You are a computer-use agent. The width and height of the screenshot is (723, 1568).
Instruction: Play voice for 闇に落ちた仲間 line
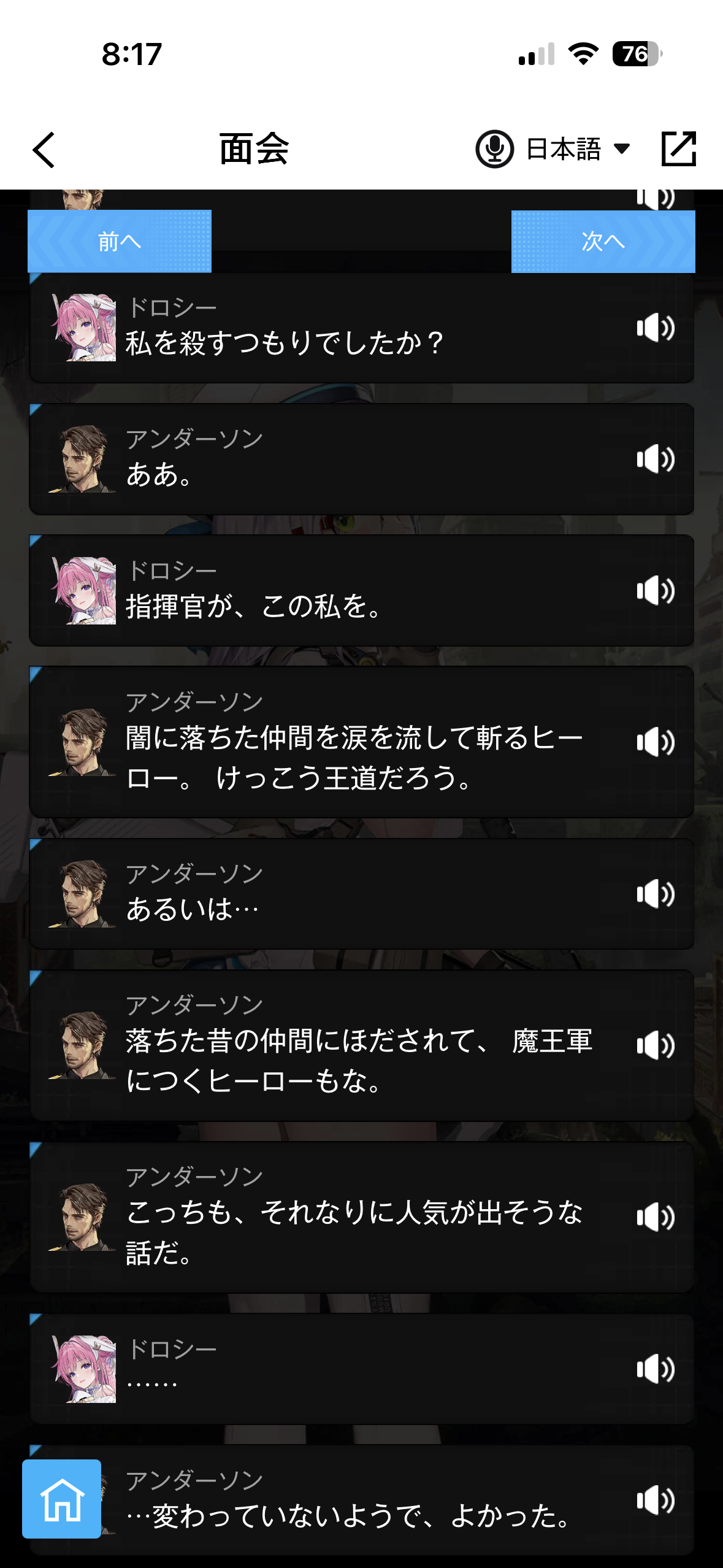click(x=655, y=742)
